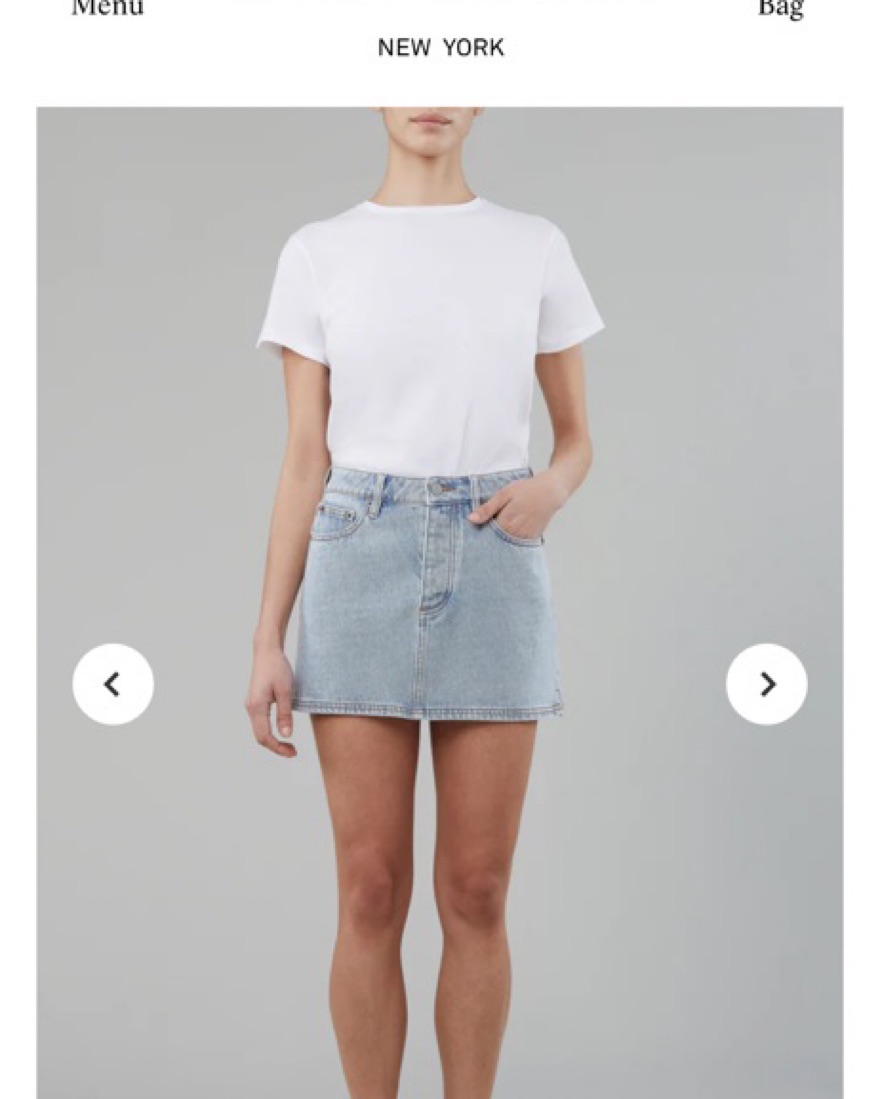Show the next product image
The image size is (880, 1099).
(766, 684)
